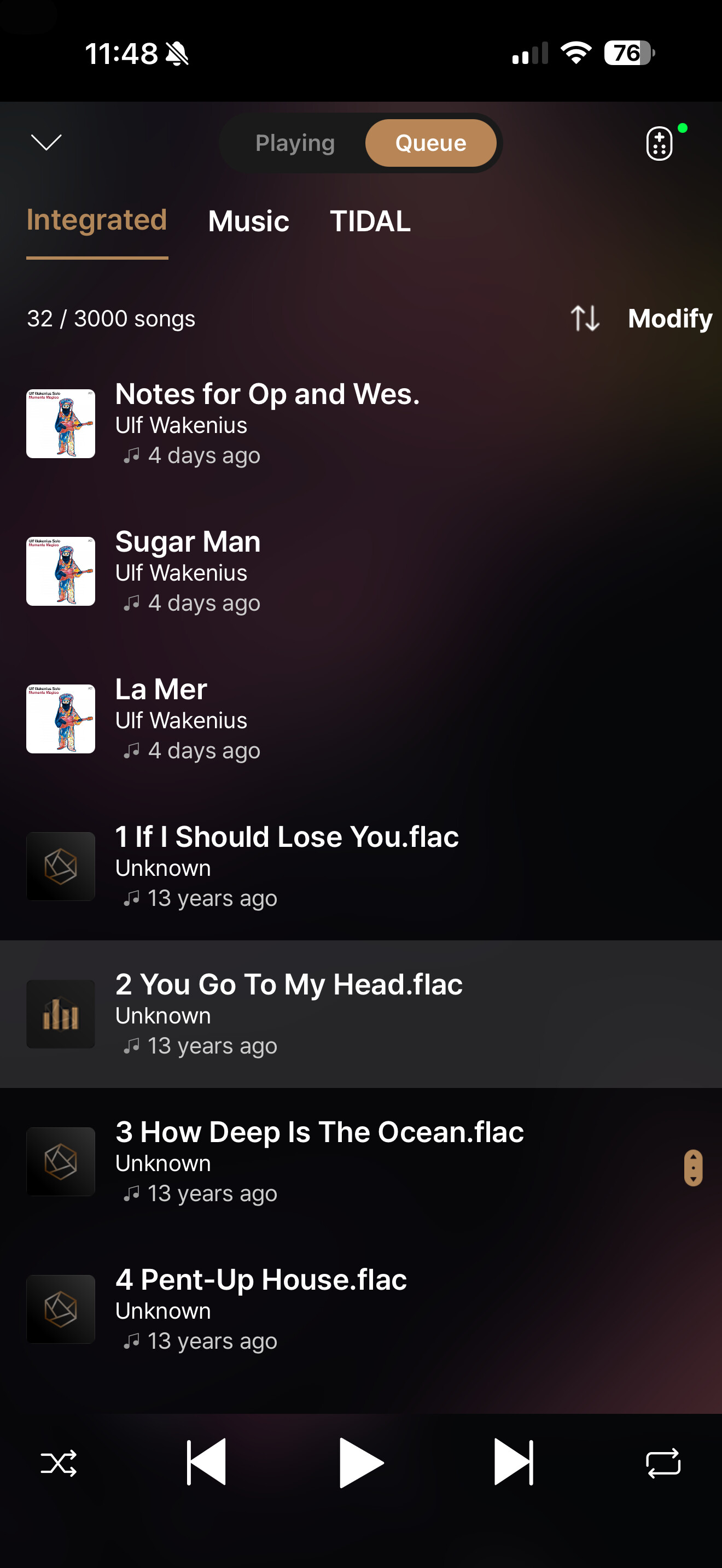Switch to the Playing view
722x1568 pixels.
tap(295, 143)
